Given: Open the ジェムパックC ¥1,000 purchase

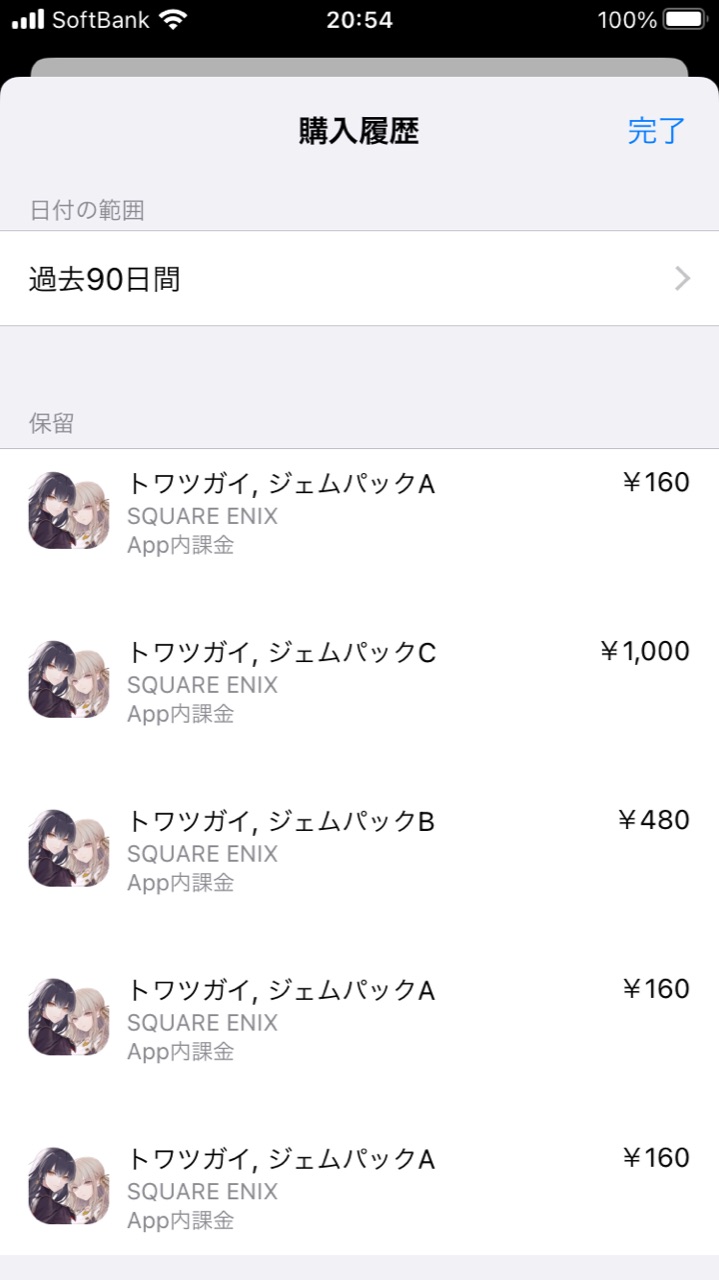Looking at the screenshot, I should click(x=359, y=680).
